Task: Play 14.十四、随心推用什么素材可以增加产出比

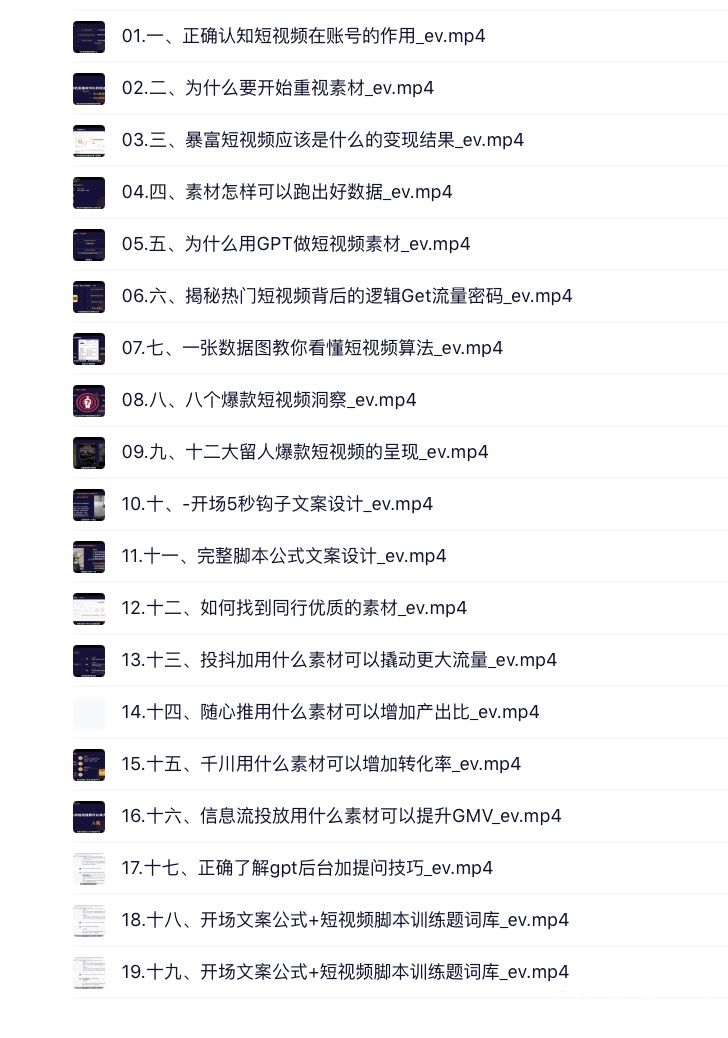Action: (x=330, y=712)
